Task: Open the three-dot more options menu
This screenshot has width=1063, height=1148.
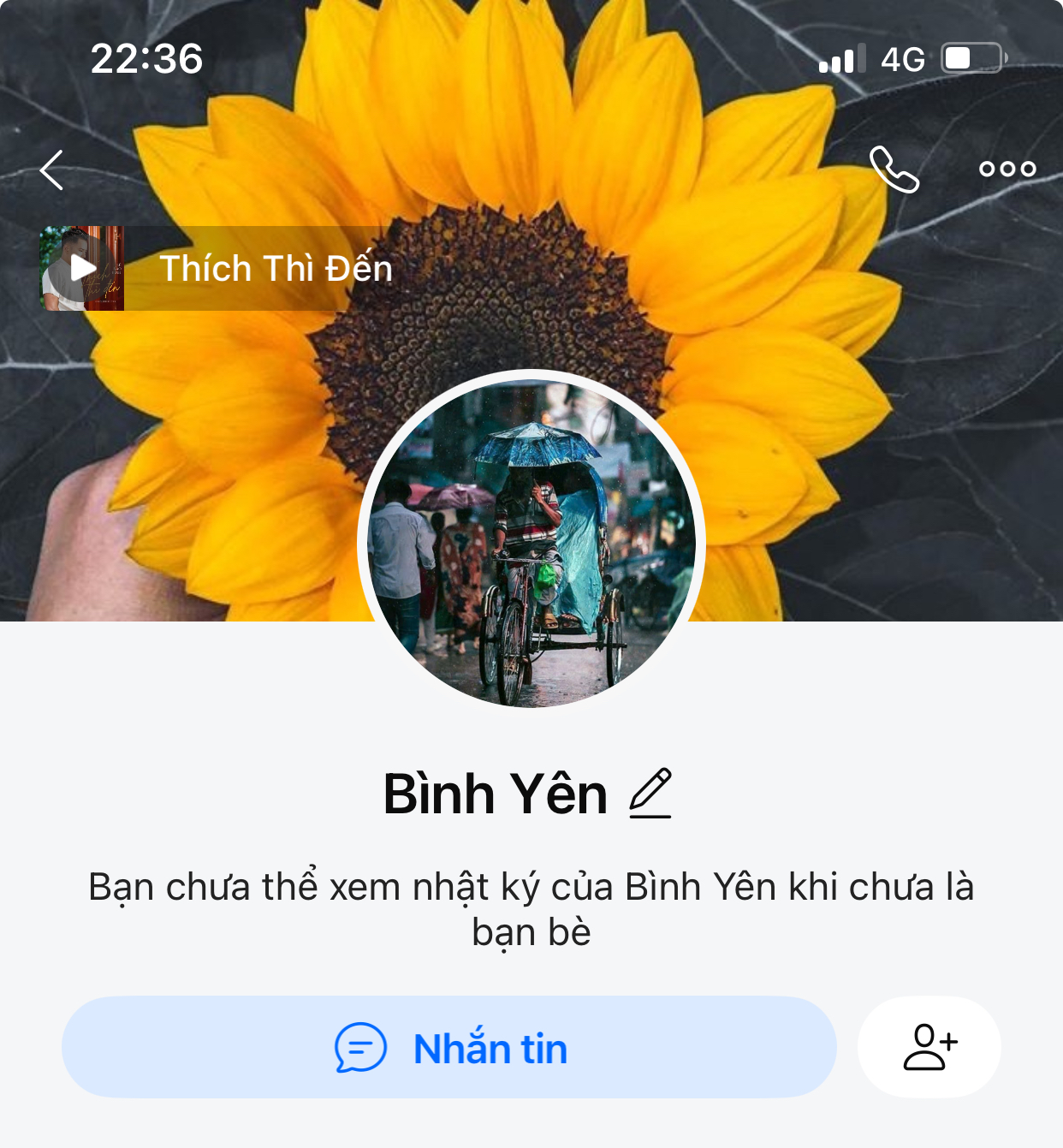Action: tap(1007, 169)
